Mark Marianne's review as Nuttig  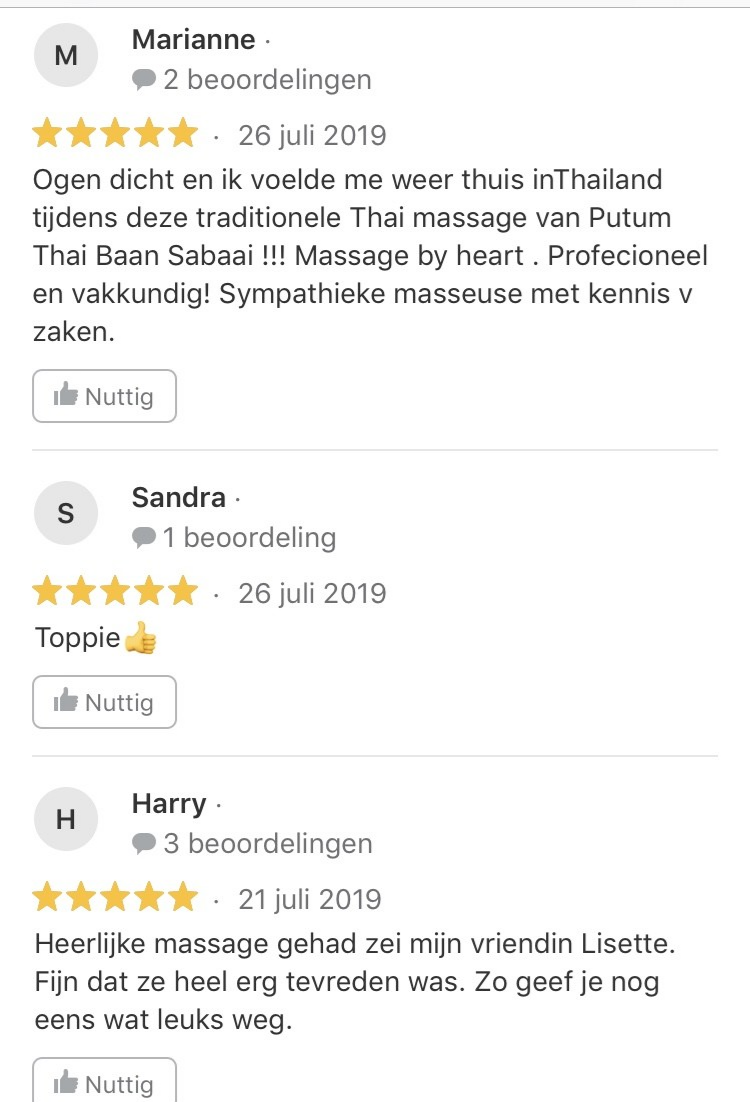pos(105,396)
